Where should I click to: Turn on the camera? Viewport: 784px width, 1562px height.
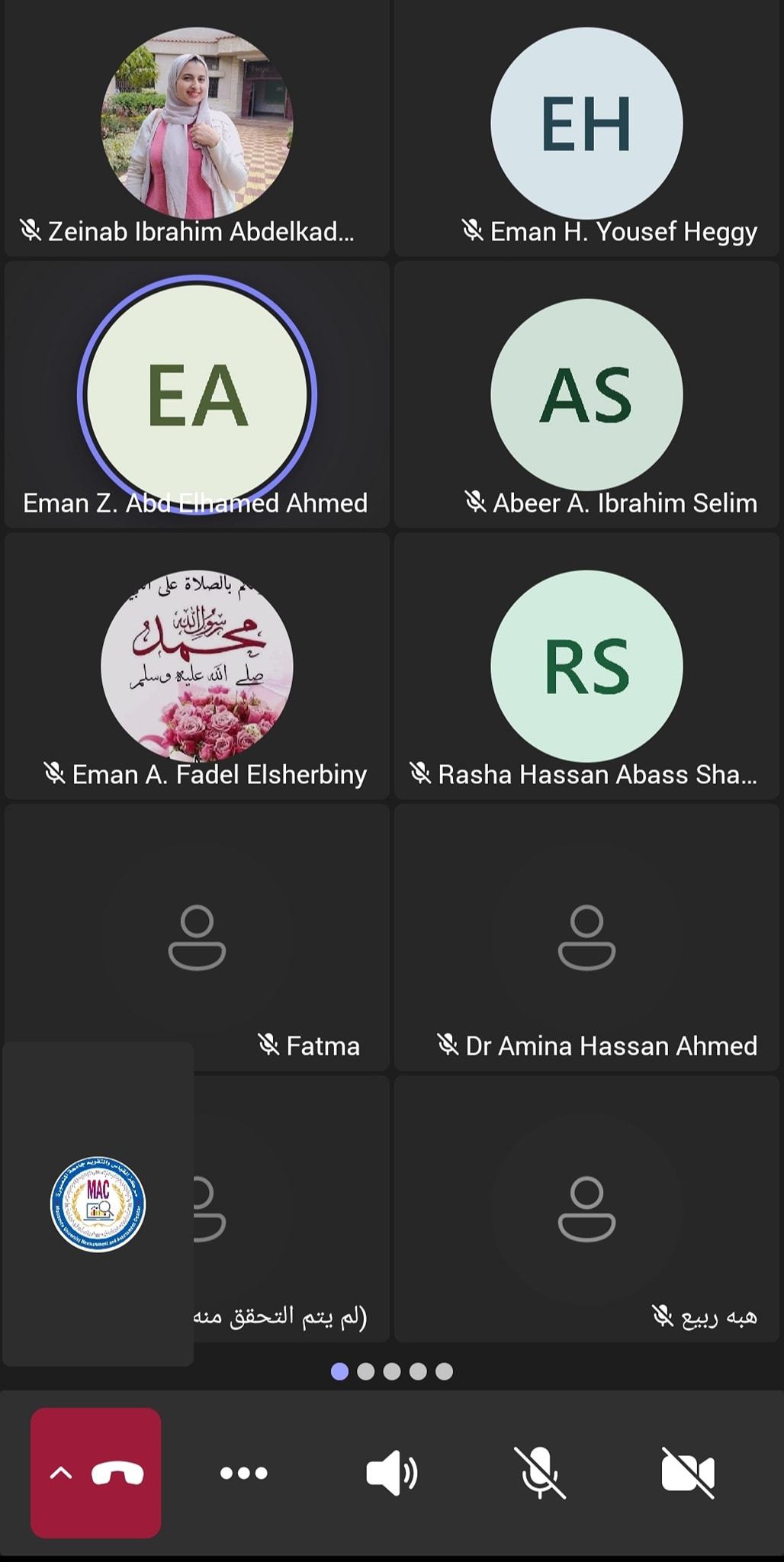click(688, 1473)
